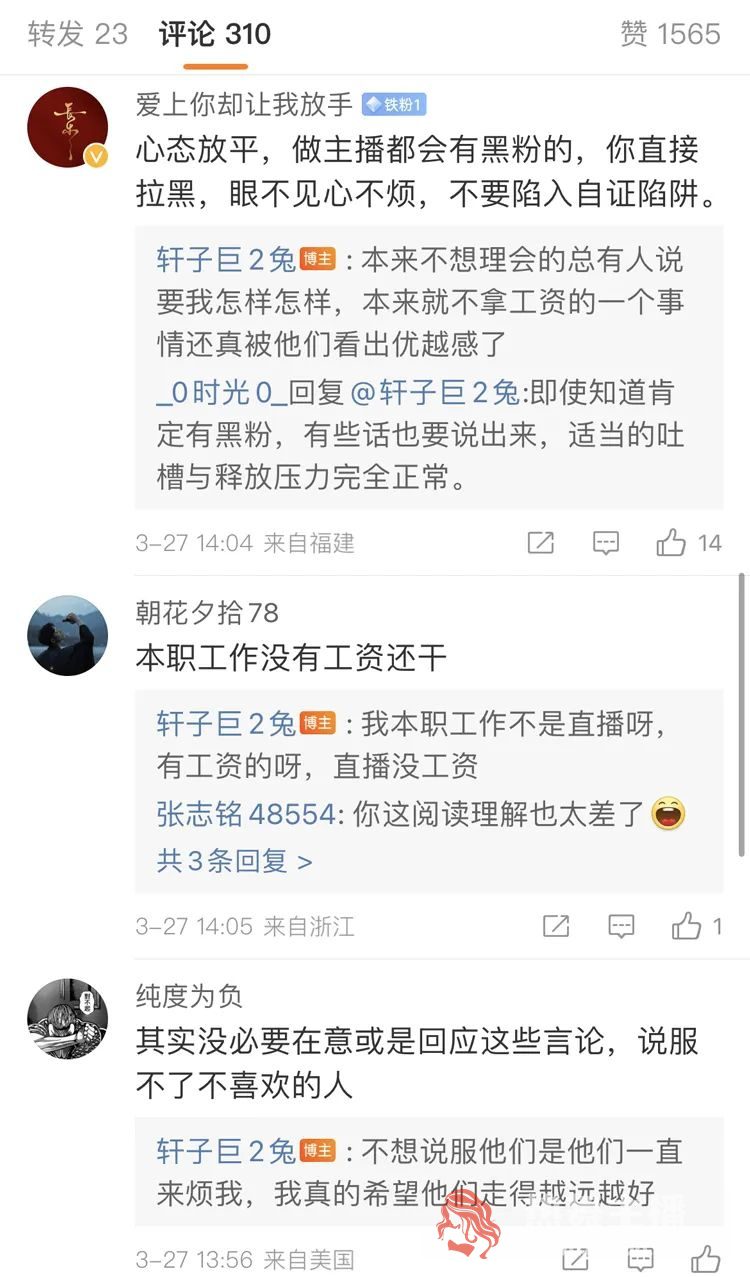Reply to 朝花夕拾78's comment
This screenshot has height=1277, width=750.
point(622,926)
